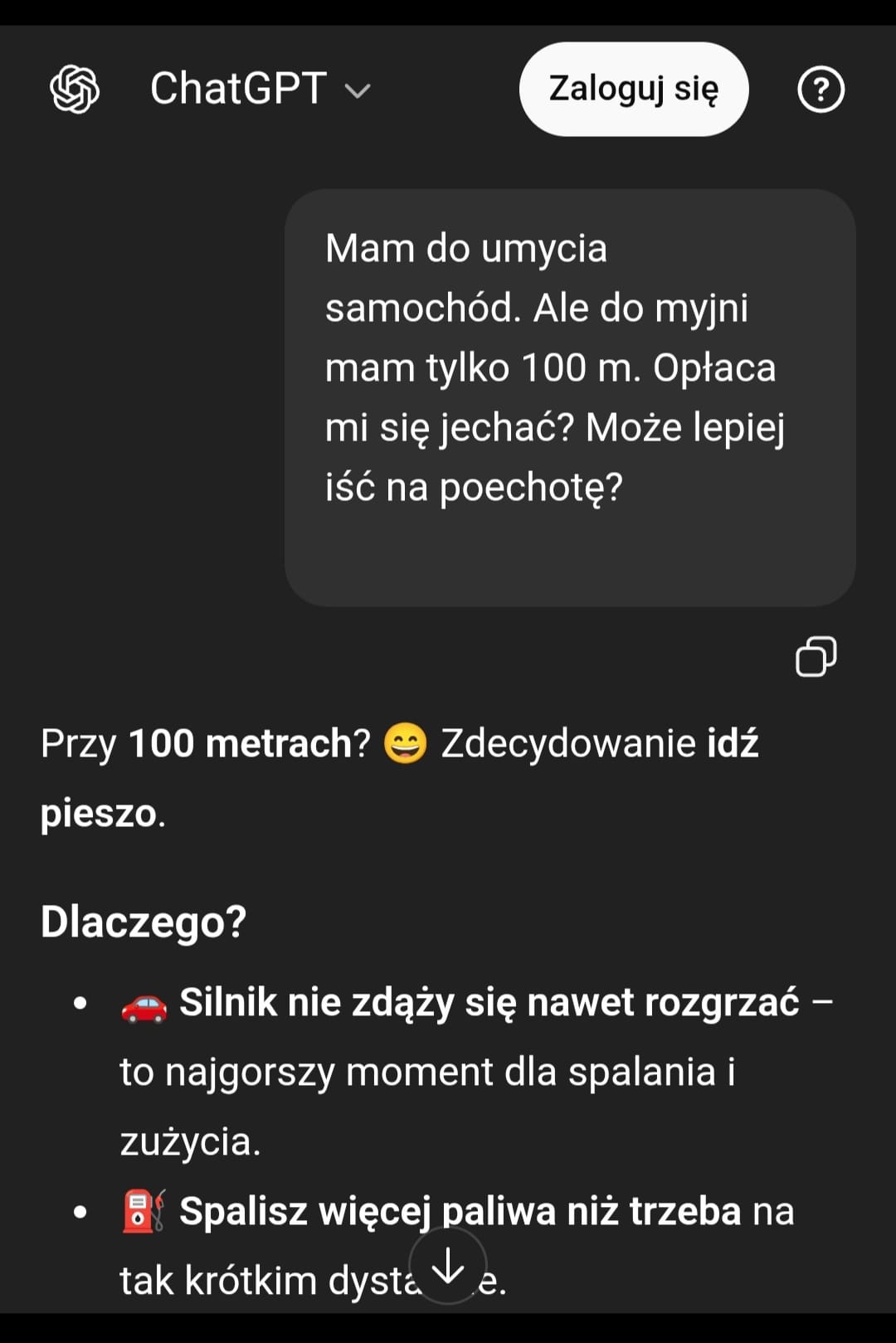Tap the ChatGPT logo icon
The height and width of the screenshot is (1343, 896).
click(x=75, y=89)
